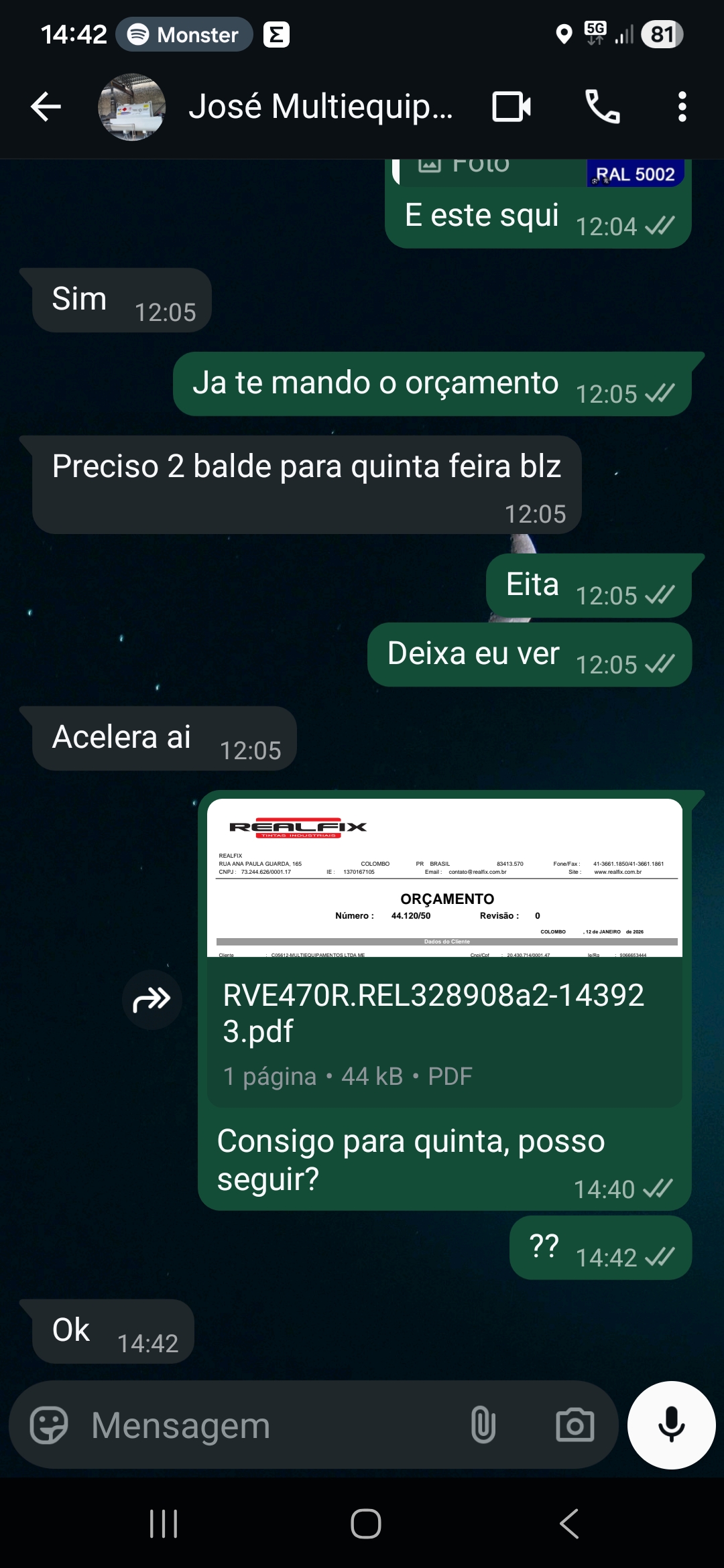Open the camera from message bar
The image size is (724, 1568).
[575, 1425]
